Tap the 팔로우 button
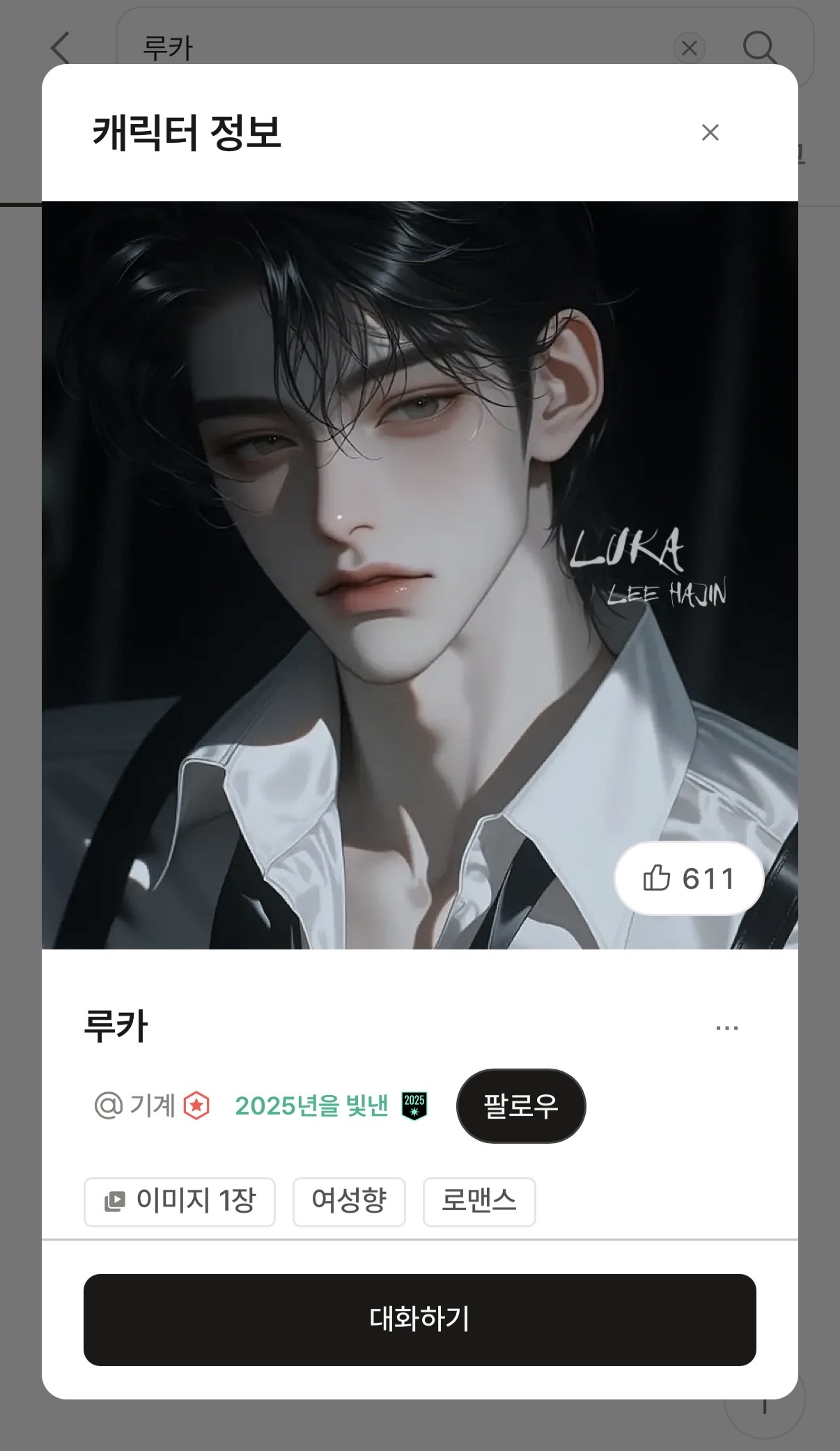 (x=520, y=1105)
